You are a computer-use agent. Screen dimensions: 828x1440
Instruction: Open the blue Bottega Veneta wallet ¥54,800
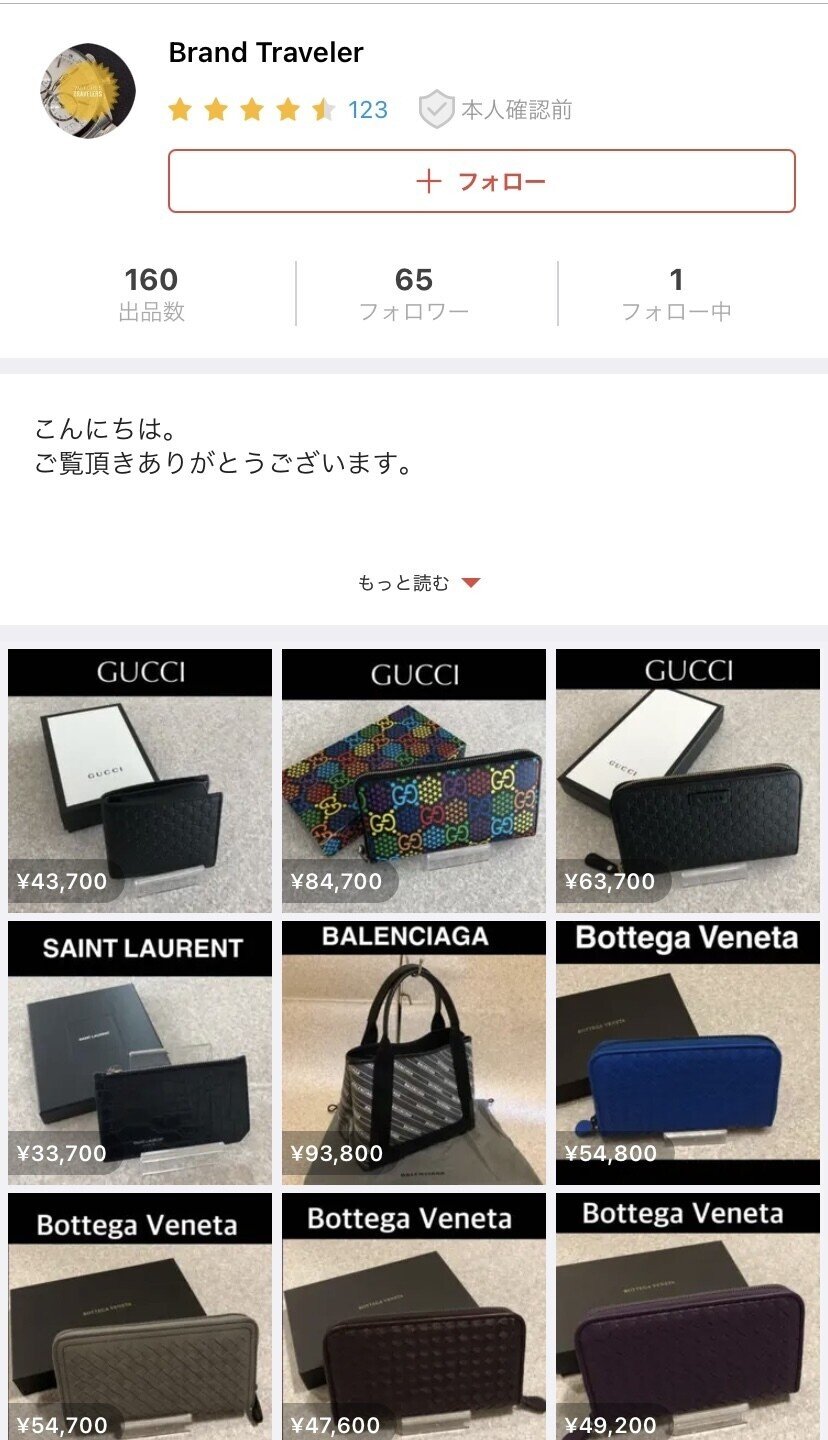tap(688, 1053)
